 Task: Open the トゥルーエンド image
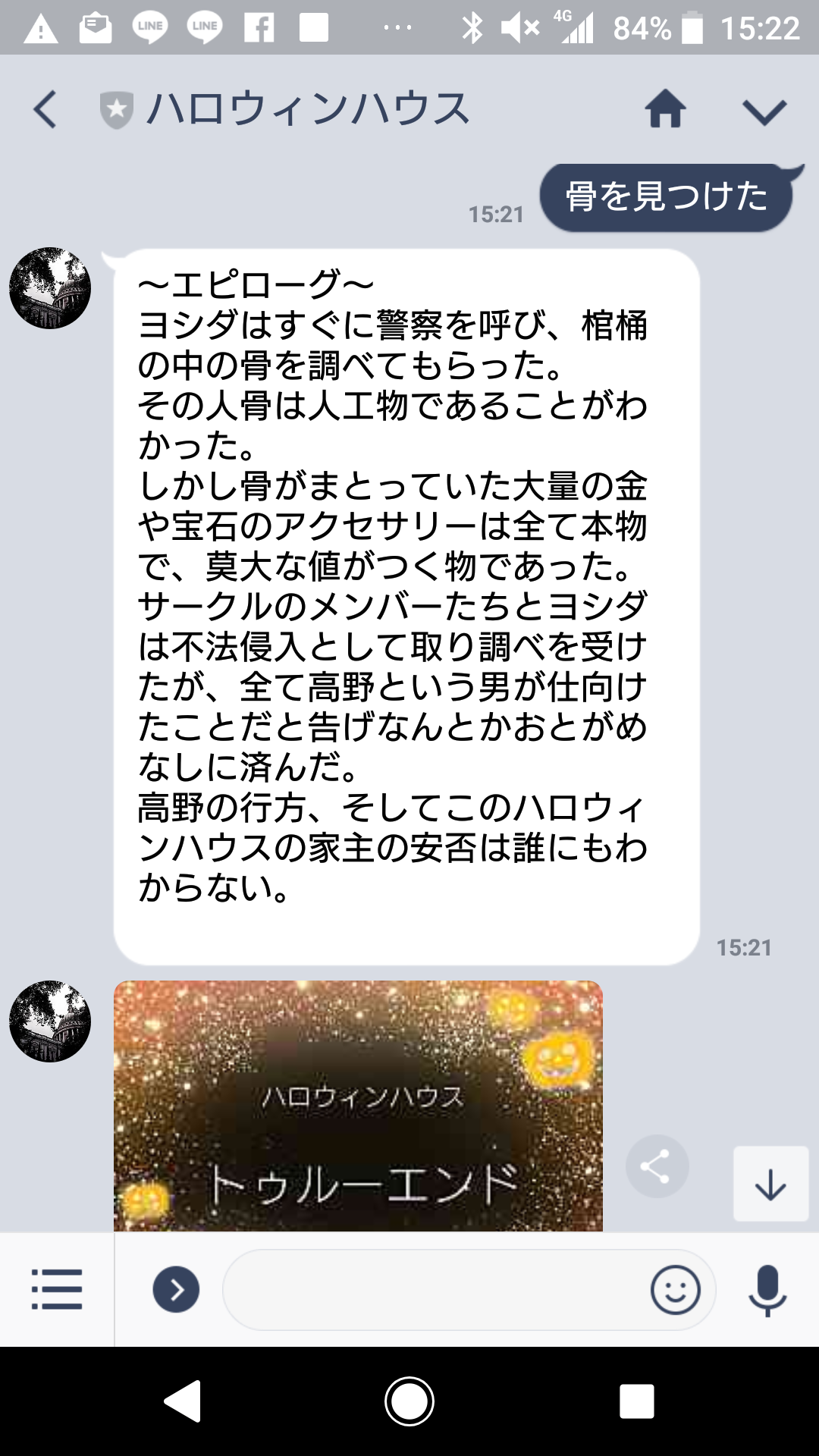tap(358, 1106)
